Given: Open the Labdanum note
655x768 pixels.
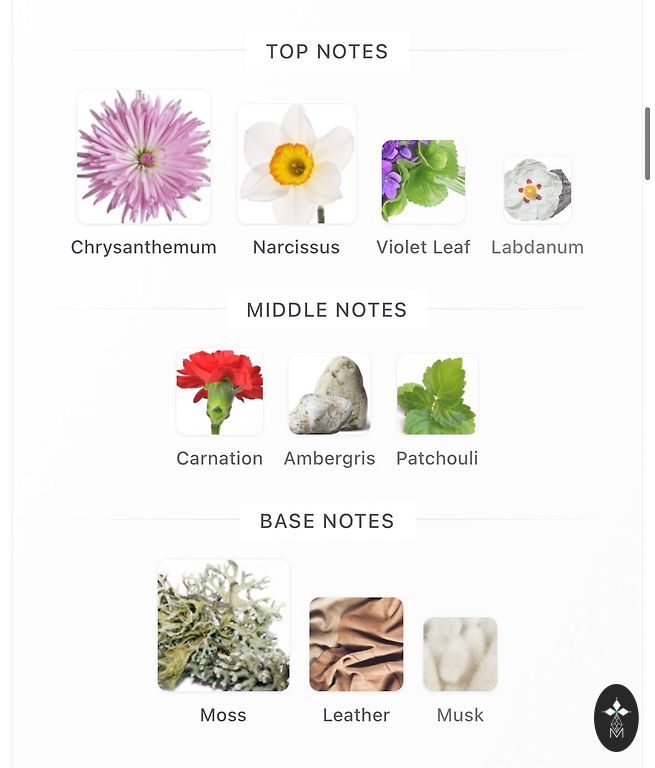Looking at the screenshot, I should [537, 190].
